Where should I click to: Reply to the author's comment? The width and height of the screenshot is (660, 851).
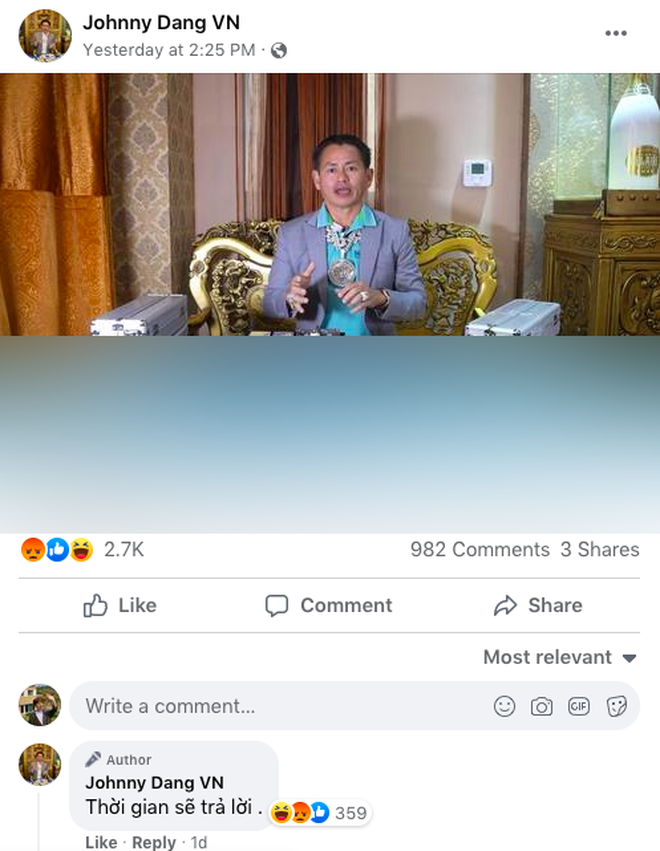[x=154, y=842]
